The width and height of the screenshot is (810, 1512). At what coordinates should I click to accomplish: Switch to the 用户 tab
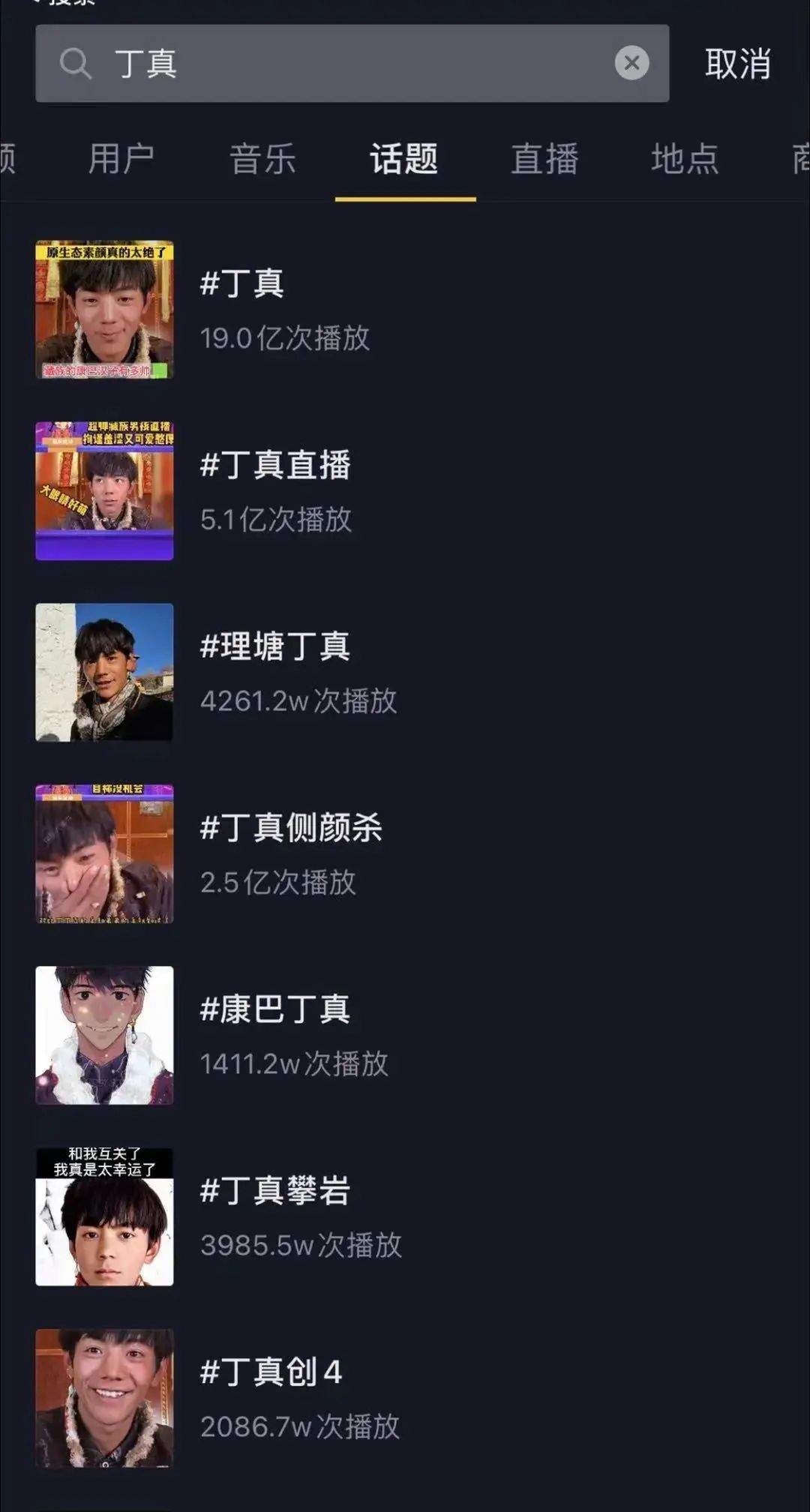(x=121, y=159)
